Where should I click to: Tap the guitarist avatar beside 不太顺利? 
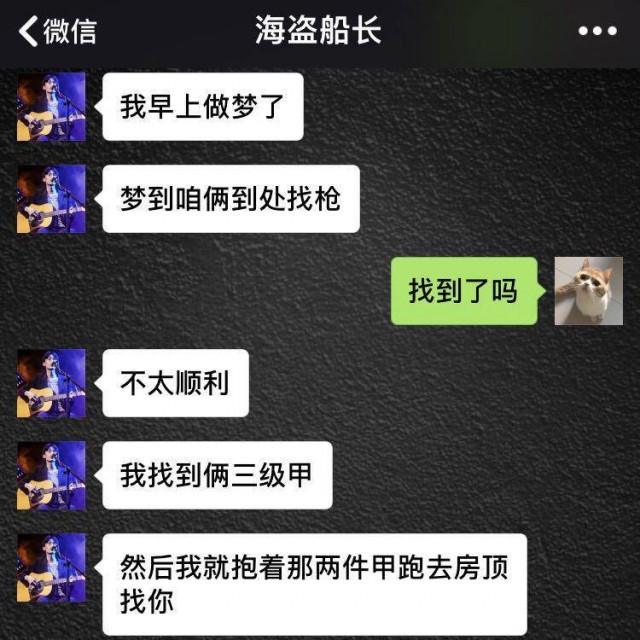(x=51, y=383)
